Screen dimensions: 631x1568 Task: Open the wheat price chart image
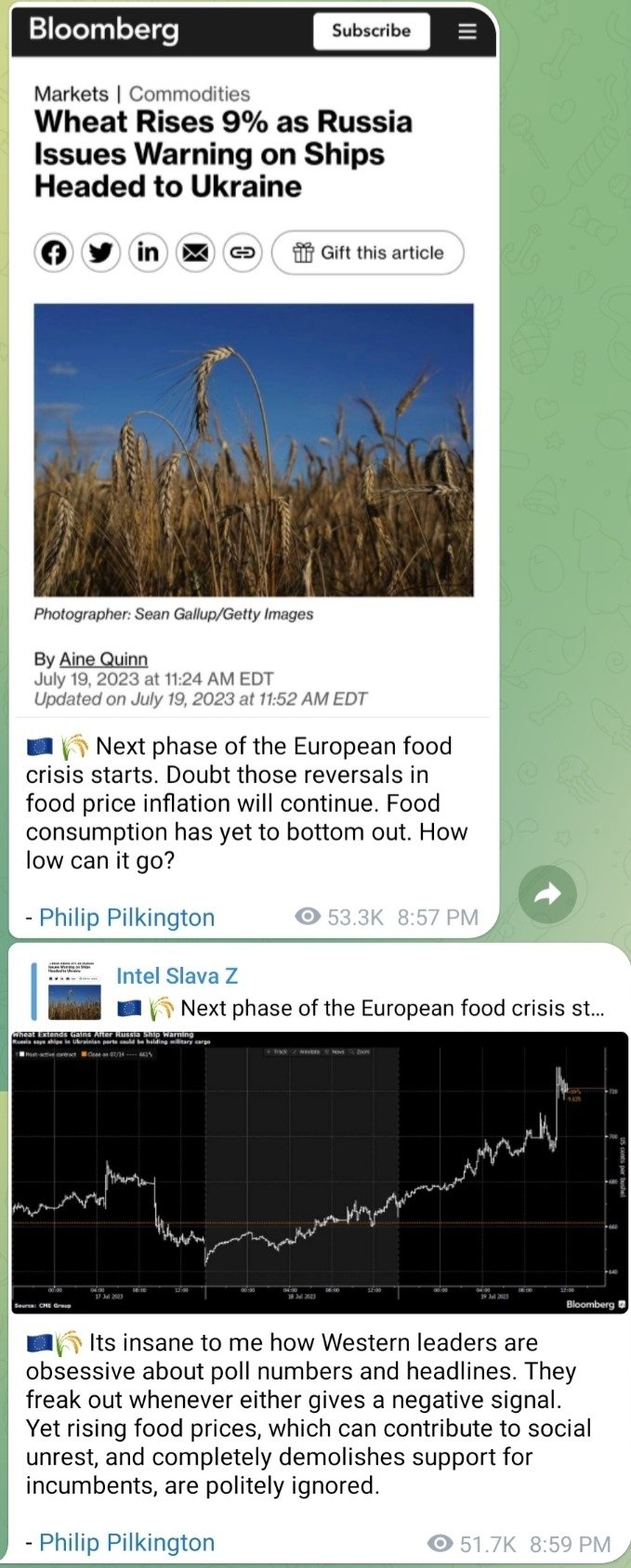point(319,1172)
